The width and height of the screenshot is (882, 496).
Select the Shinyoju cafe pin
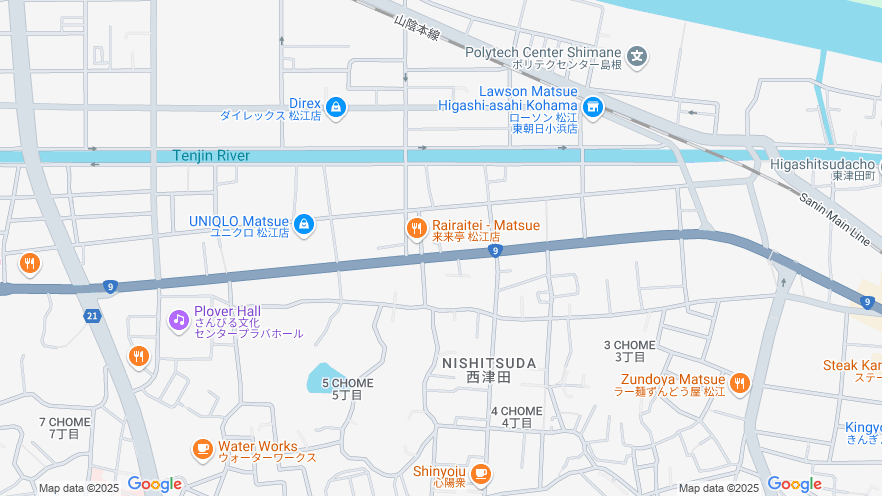(481, 473)
